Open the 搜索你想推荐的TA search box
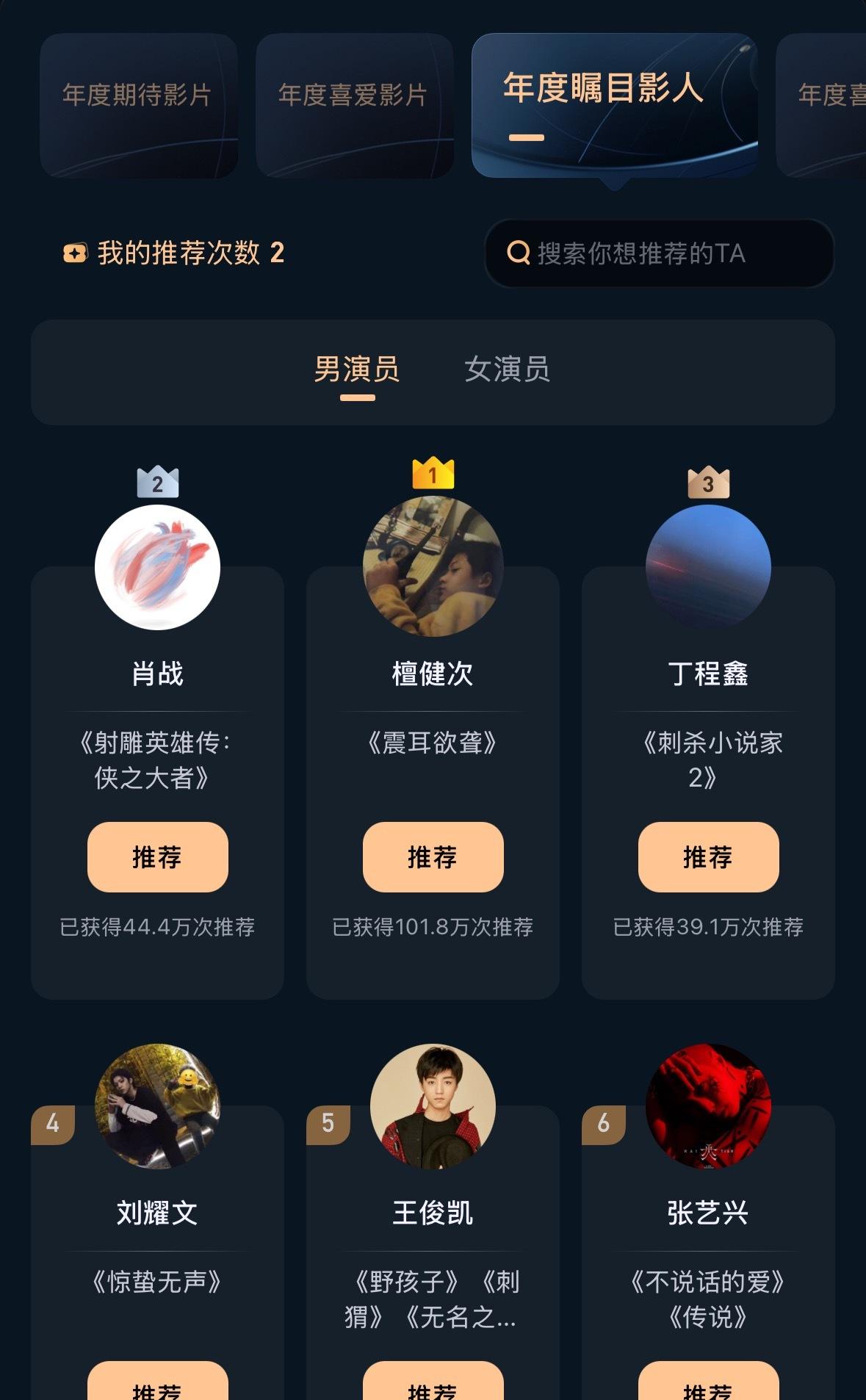Image resolution: width=866 pixels, height=1400 pixels. pos(660,253)
